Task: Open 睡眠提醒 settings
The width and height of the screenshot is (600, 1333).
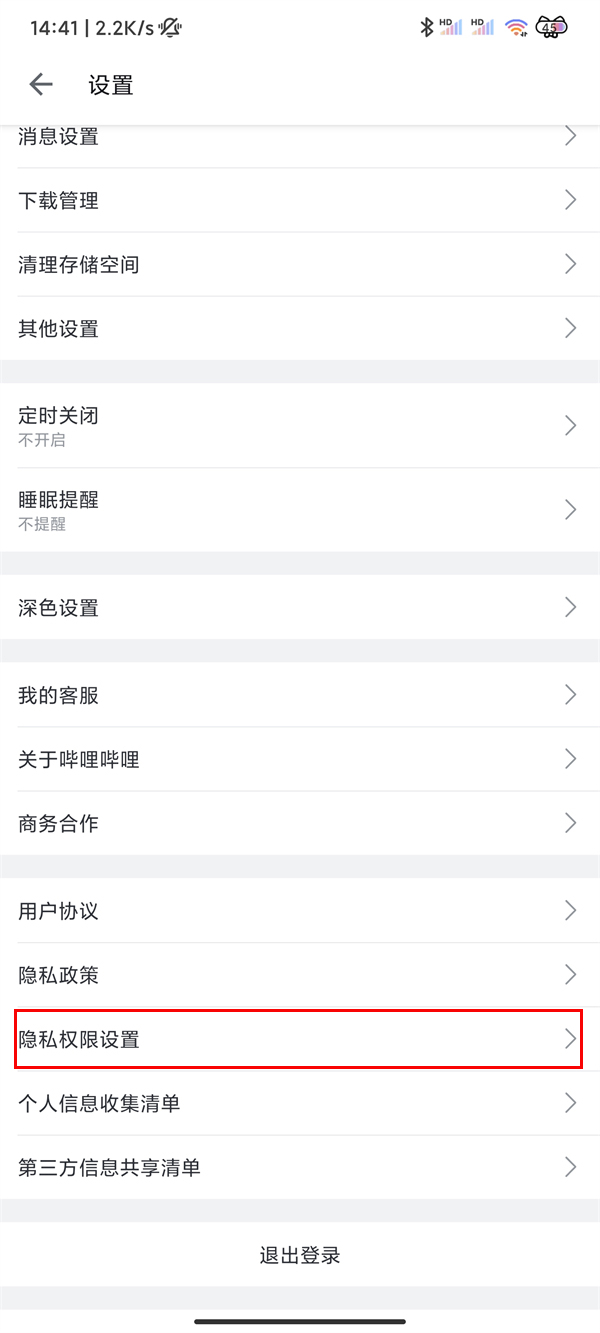Action: click(x=300, y=509)
